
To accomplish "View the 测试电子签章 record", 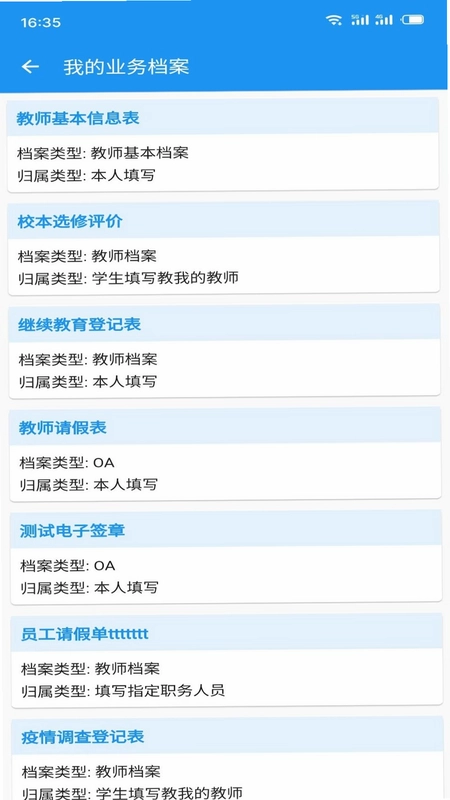I will pos(226,557).
